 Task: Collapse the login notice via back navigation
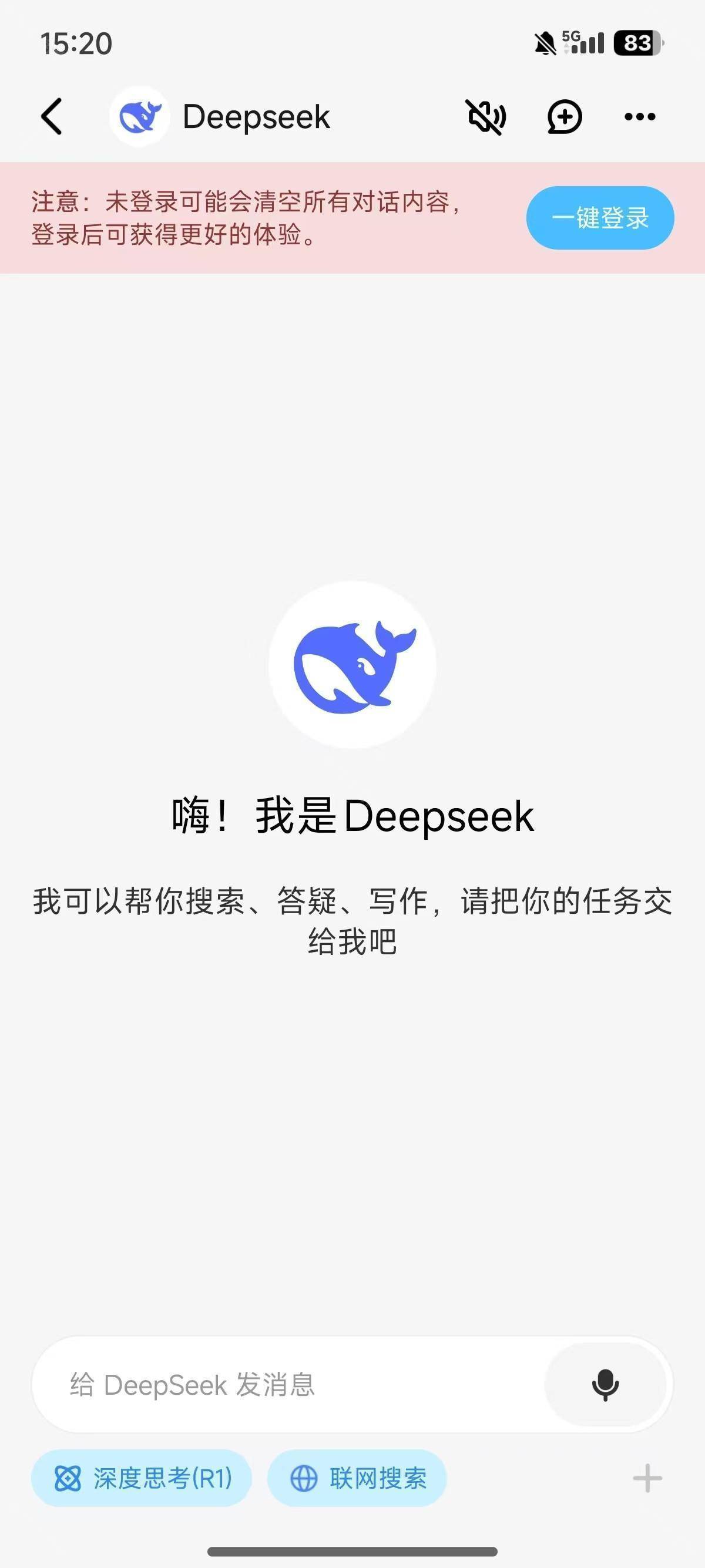click(x=52, y=116)
